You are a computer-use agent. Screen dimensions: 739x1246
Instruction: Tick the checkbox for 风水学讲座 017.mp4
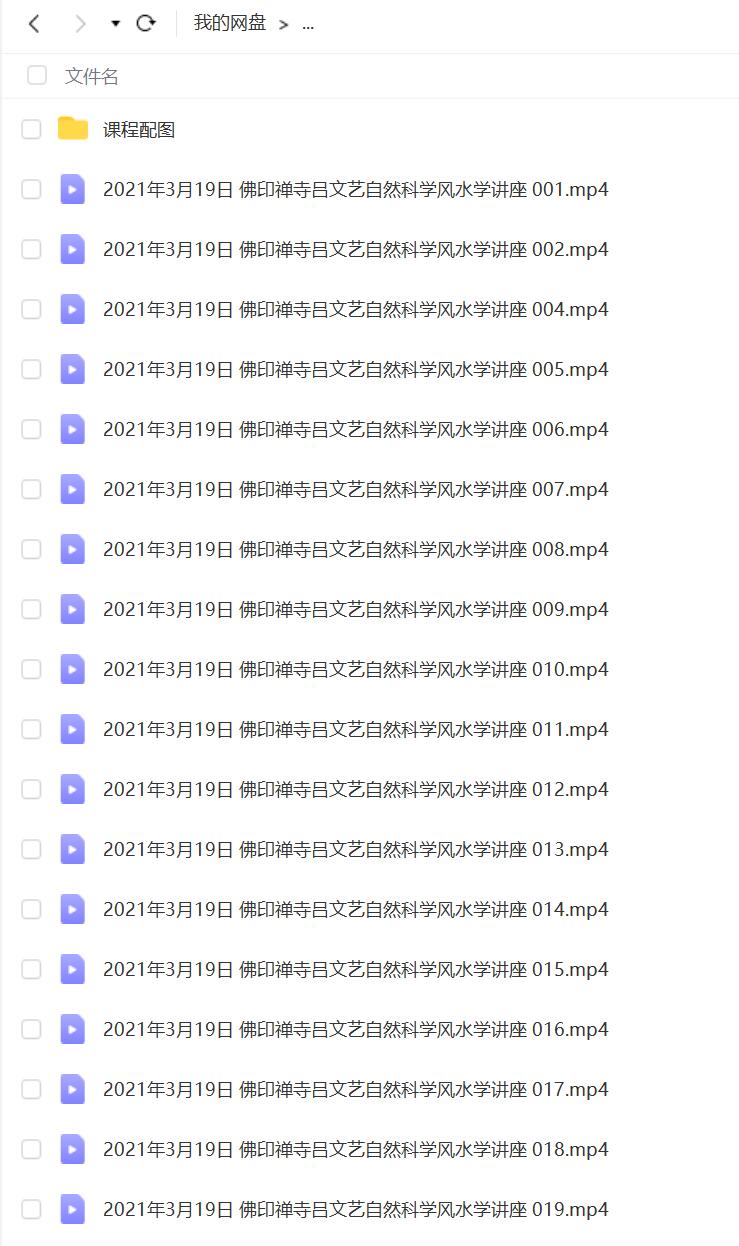(31, 1089)
